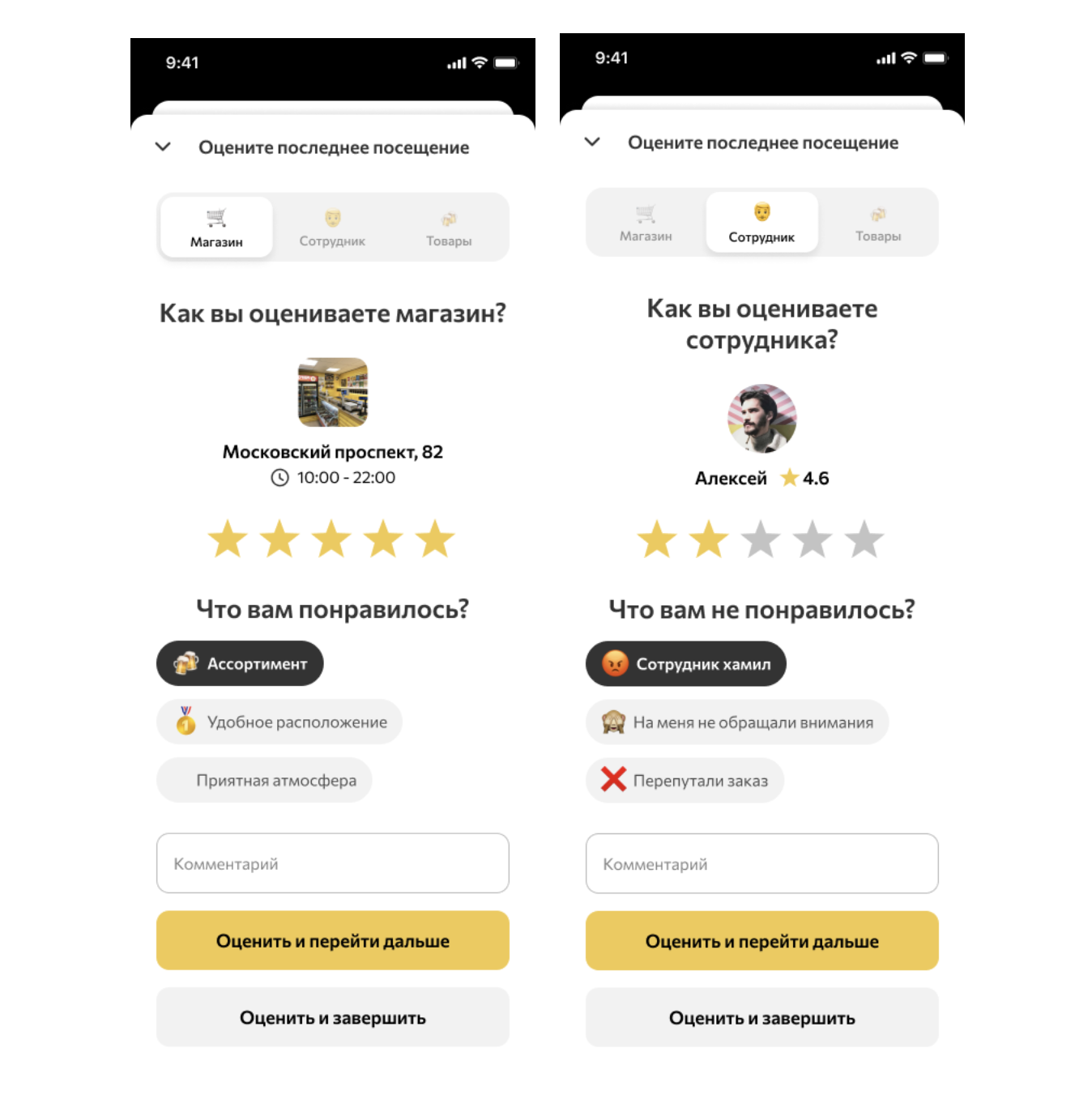
Task: Tap the comment field under Перепутали заказ
Action: coord(761,863)
